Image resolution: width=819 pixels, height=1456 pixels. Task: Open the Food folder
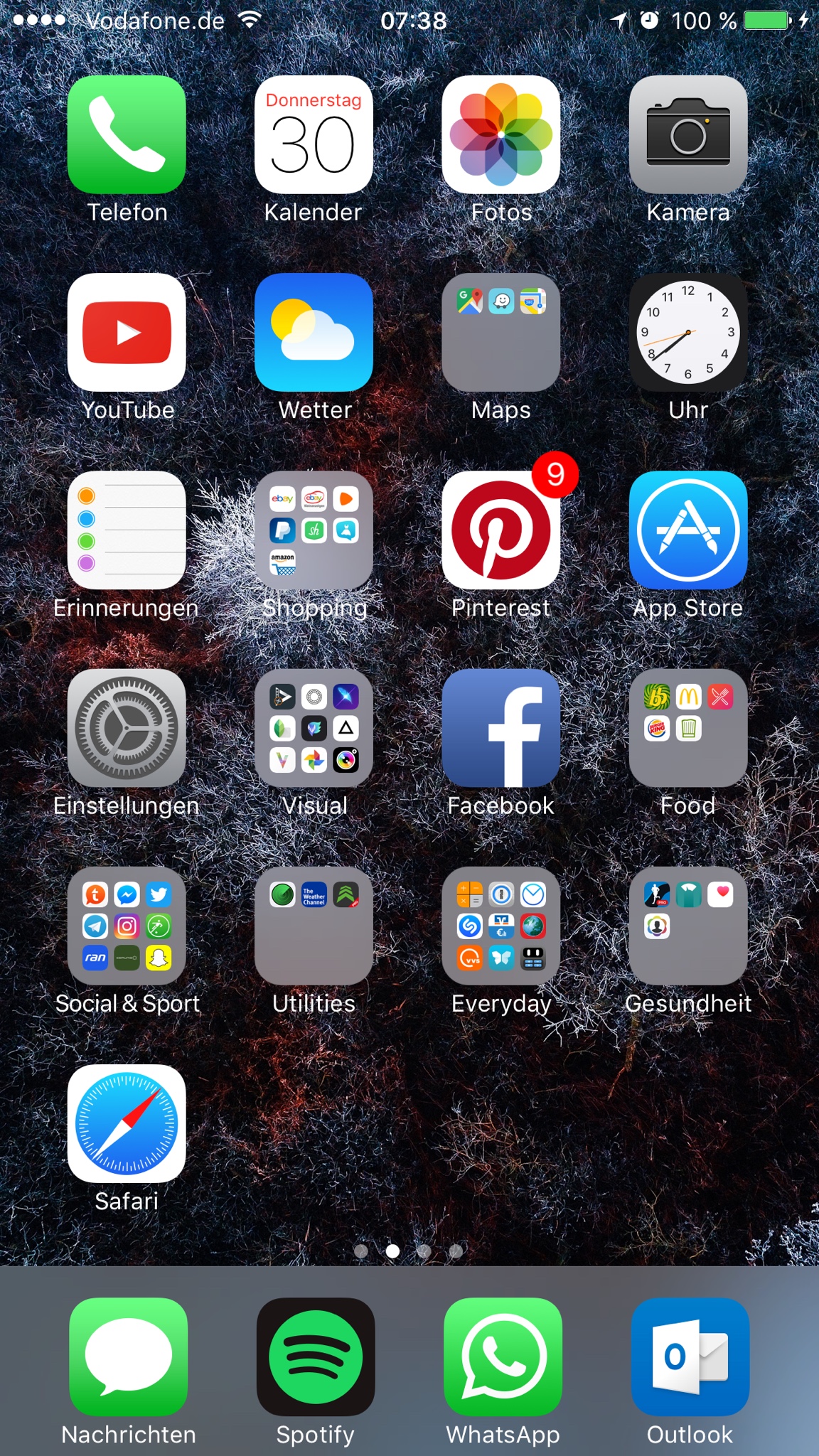pyautogui.click(x=687, y=728)
